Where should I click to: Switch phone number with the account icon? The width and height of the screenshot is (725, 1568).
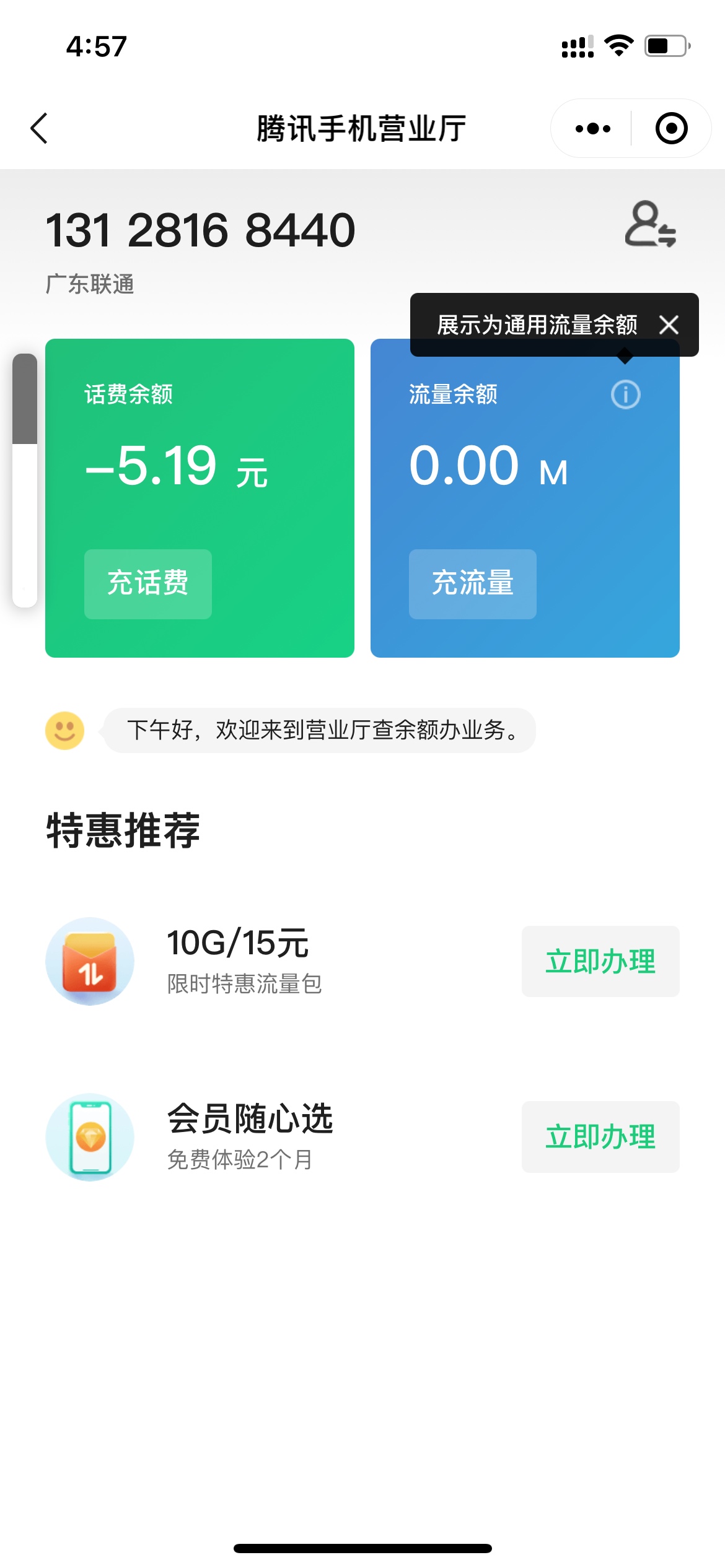pos(650,224)
